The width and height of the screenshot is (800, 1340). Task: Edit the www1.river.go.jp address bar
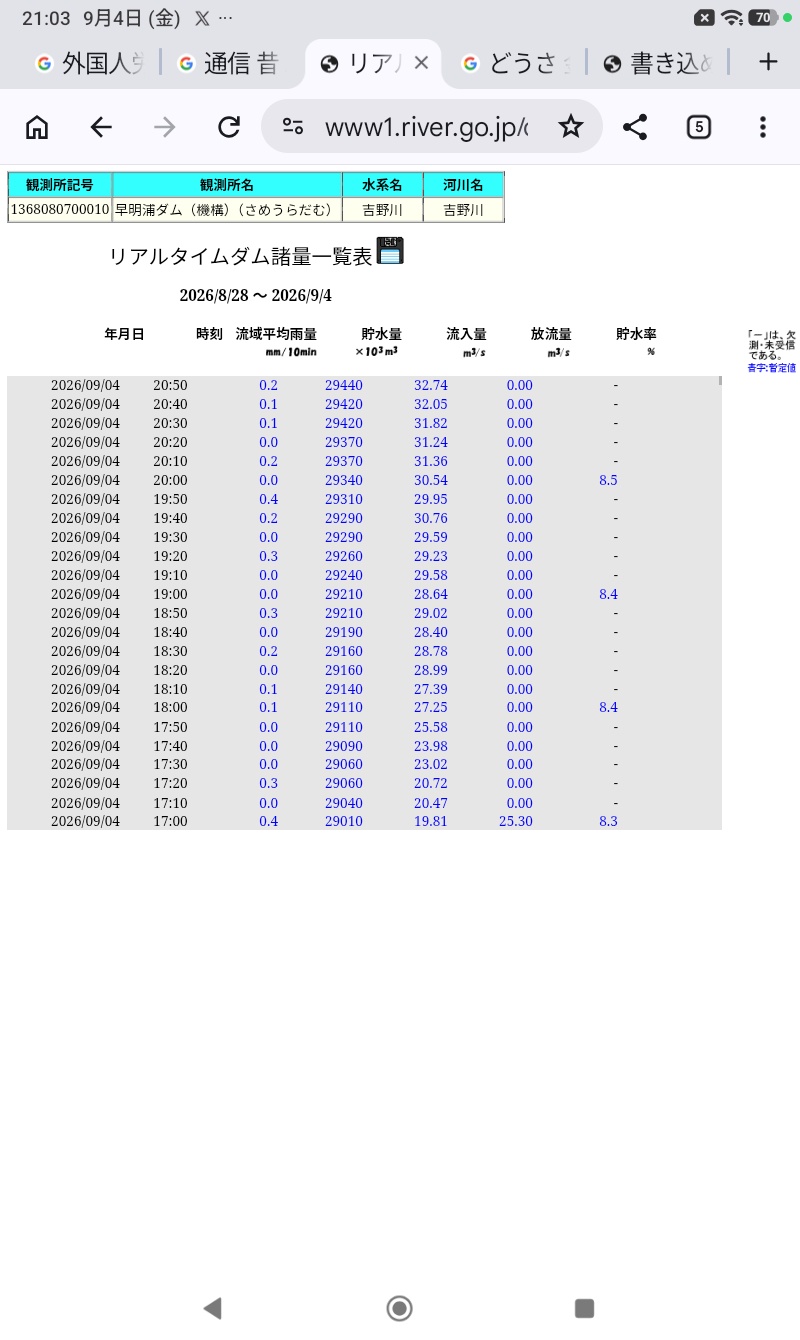426,127
